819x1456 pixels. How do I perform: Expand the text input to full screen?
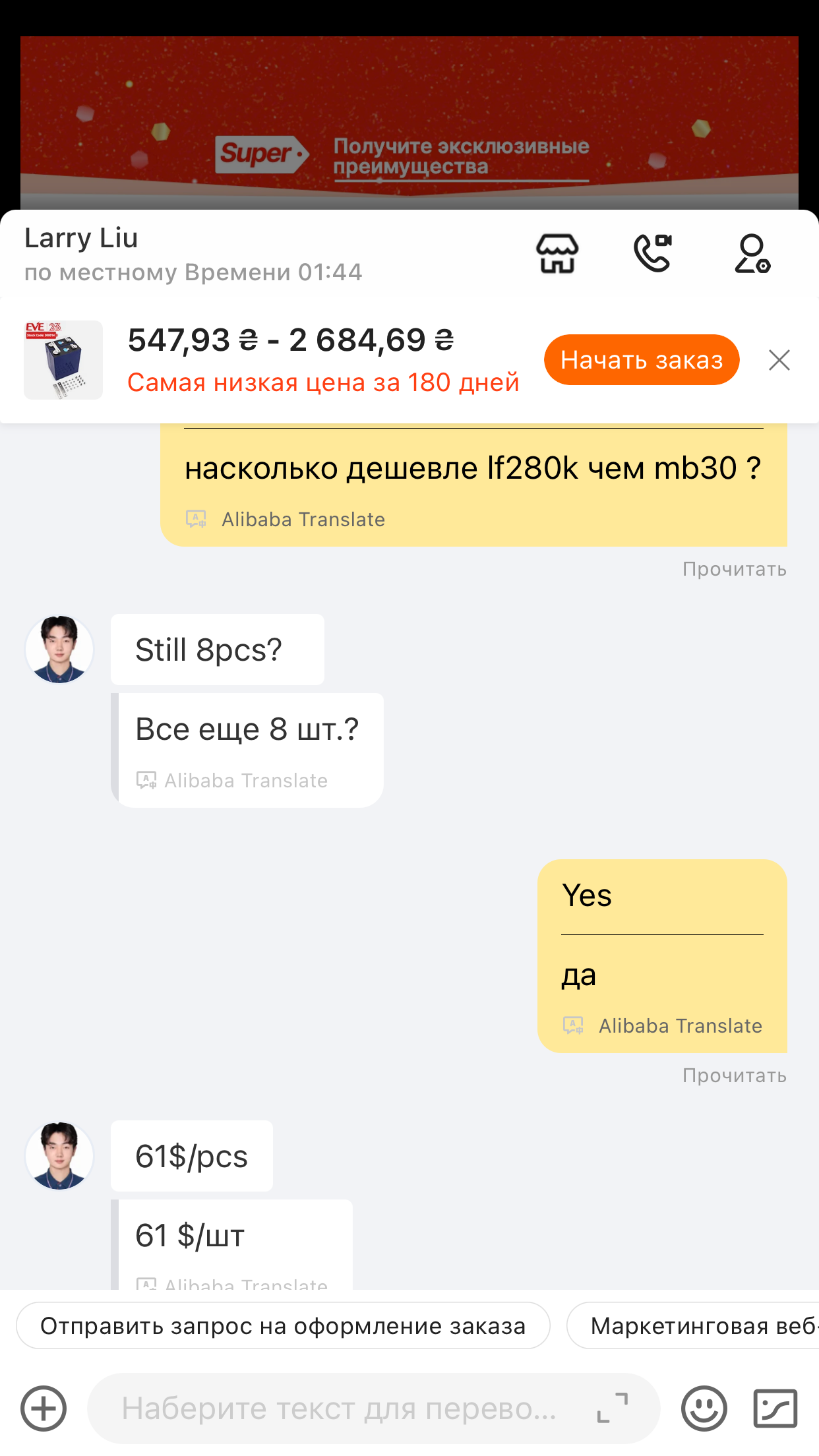pos(612,1409)
